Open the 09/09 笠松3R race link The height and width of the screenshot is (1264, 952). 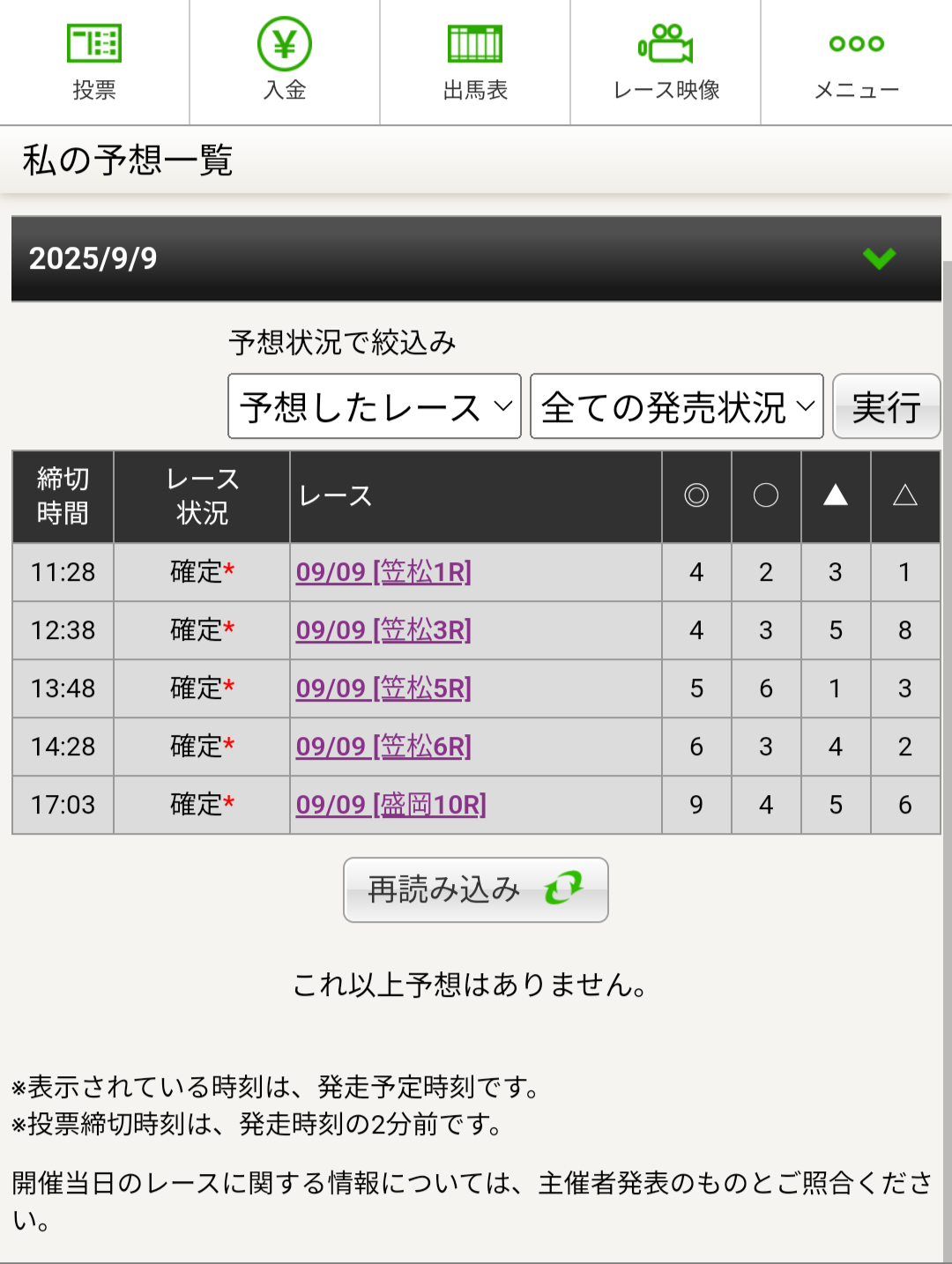coord(383,630)
